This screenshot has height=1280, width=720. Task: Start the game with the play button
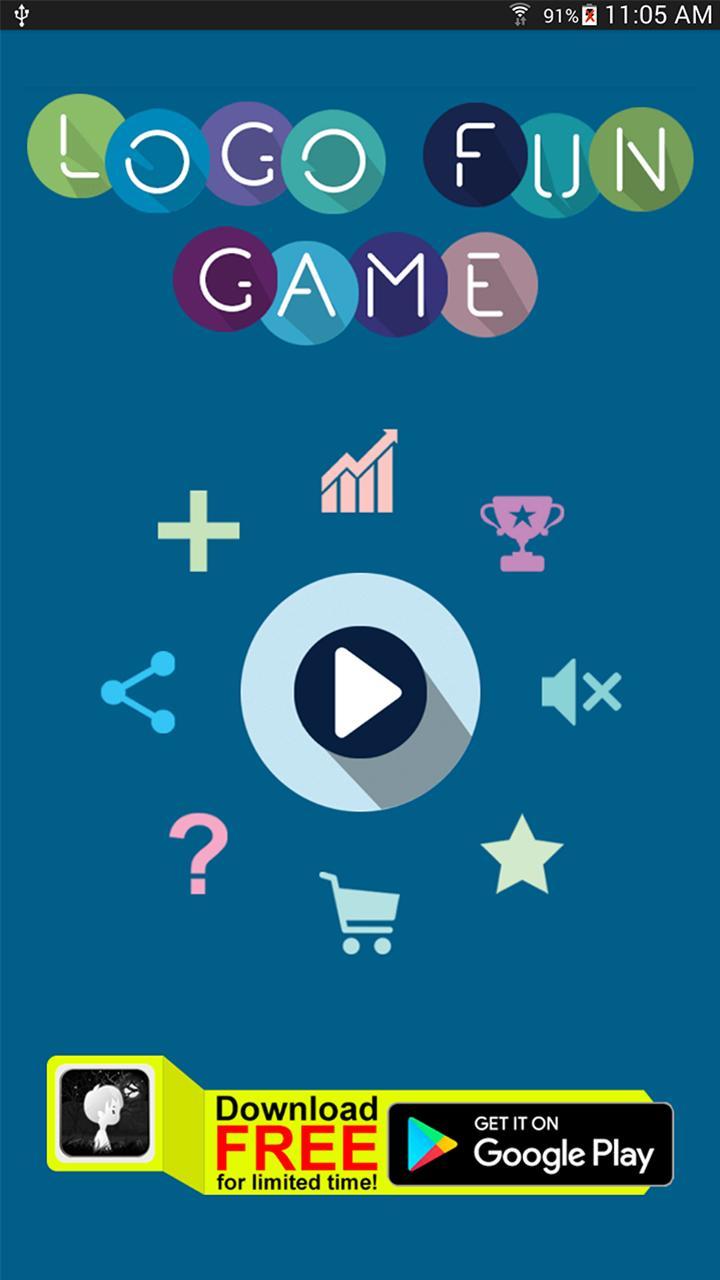click(x=360, y=692)
